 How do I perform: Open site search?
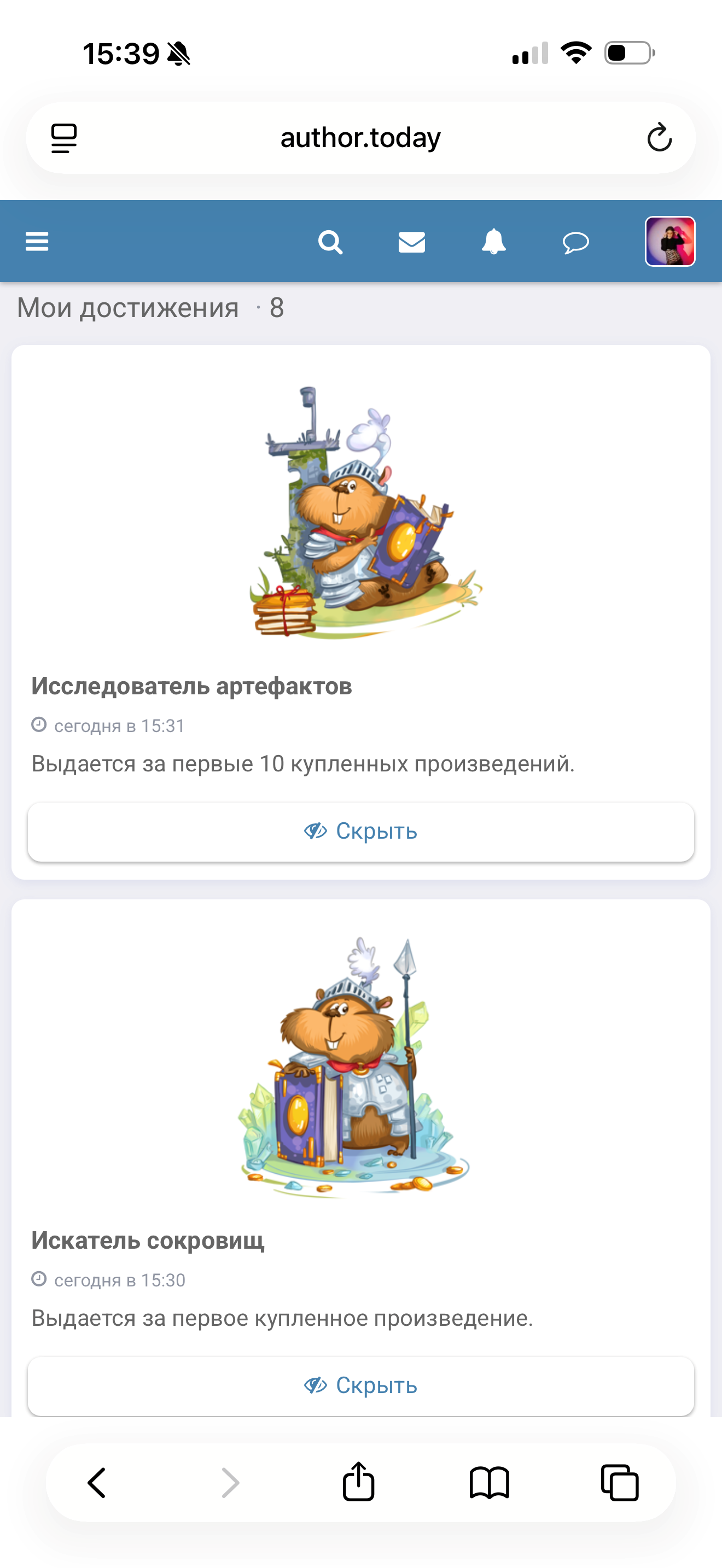pyautogui.click(x=330, y=242)
